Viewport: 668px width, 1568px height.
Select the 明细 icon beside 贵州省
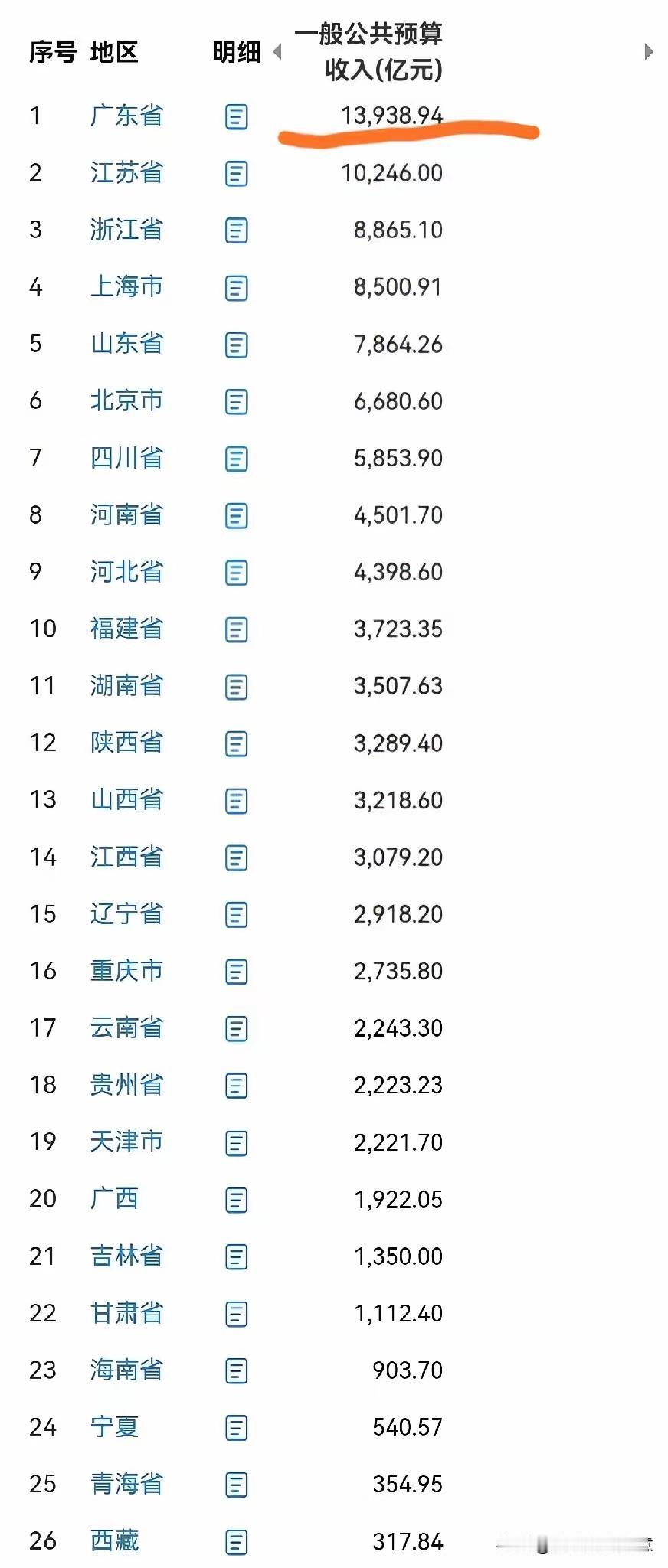pyautogui.click(x=237, y=1085)
